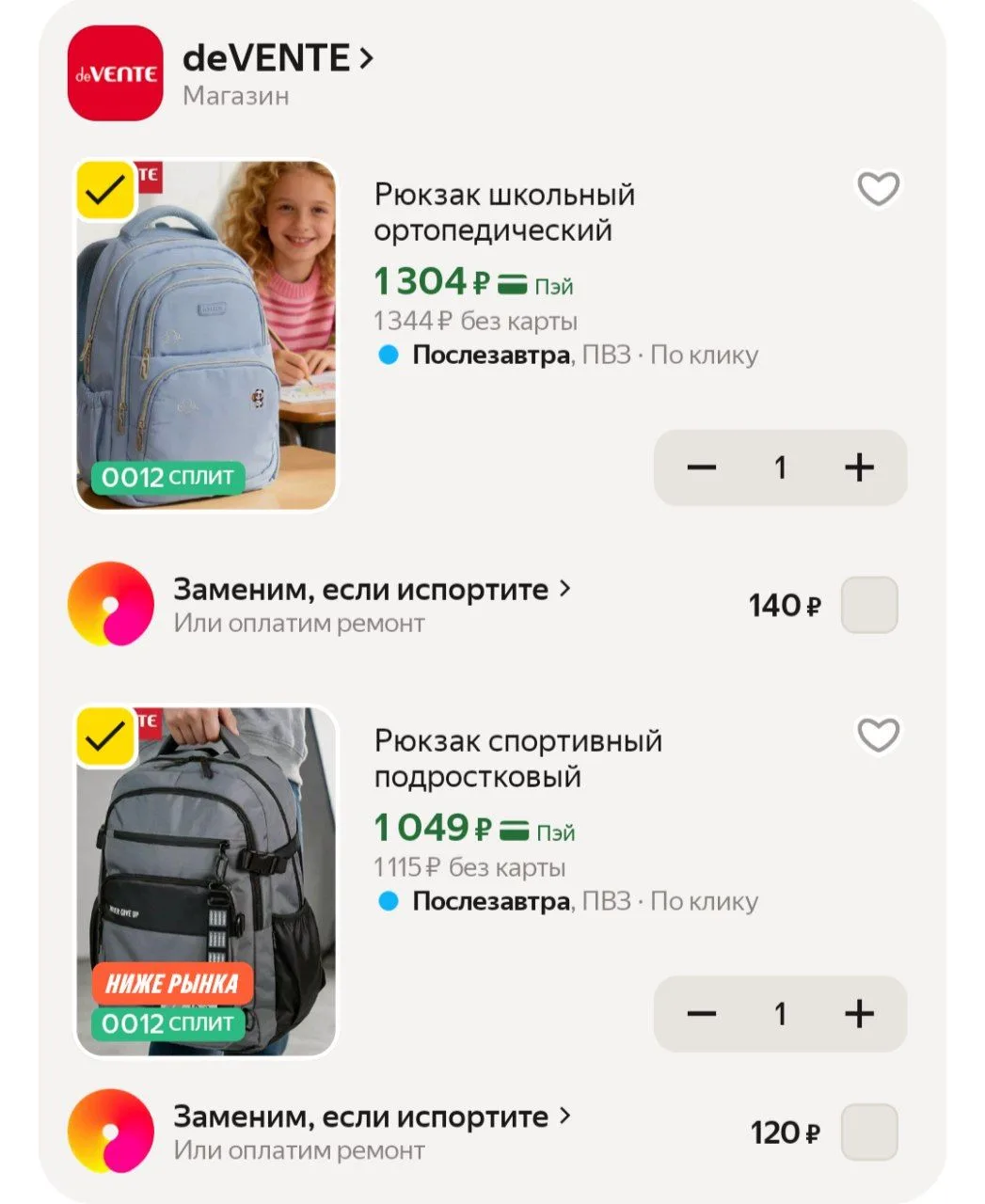This screenshot has height=1204, width=985.
Task: Uncheck the sports teen backpack selection checkbox
Action: tap(106, 737)
